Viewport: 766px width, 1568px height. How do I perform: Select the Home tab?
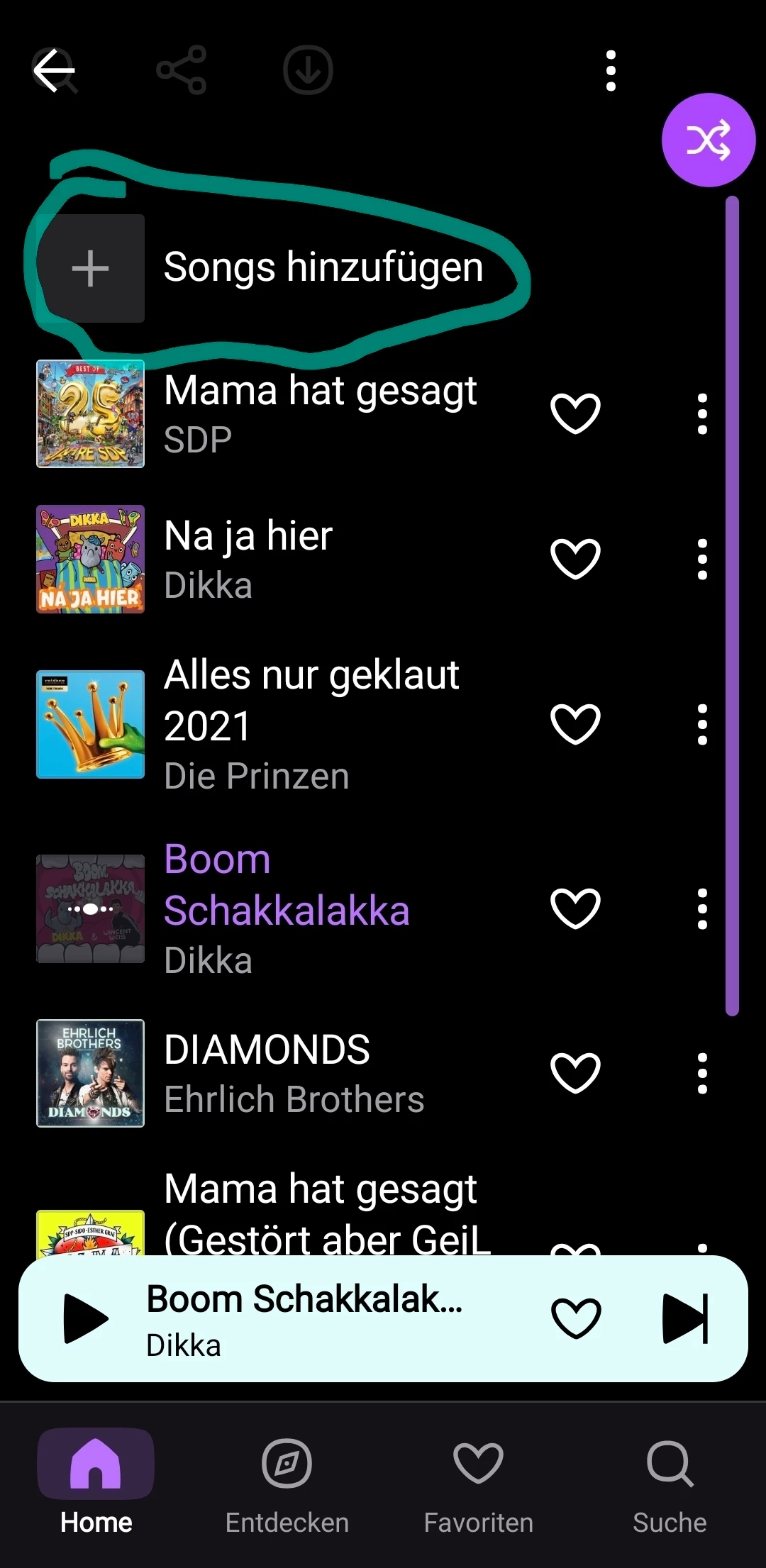96,1480
